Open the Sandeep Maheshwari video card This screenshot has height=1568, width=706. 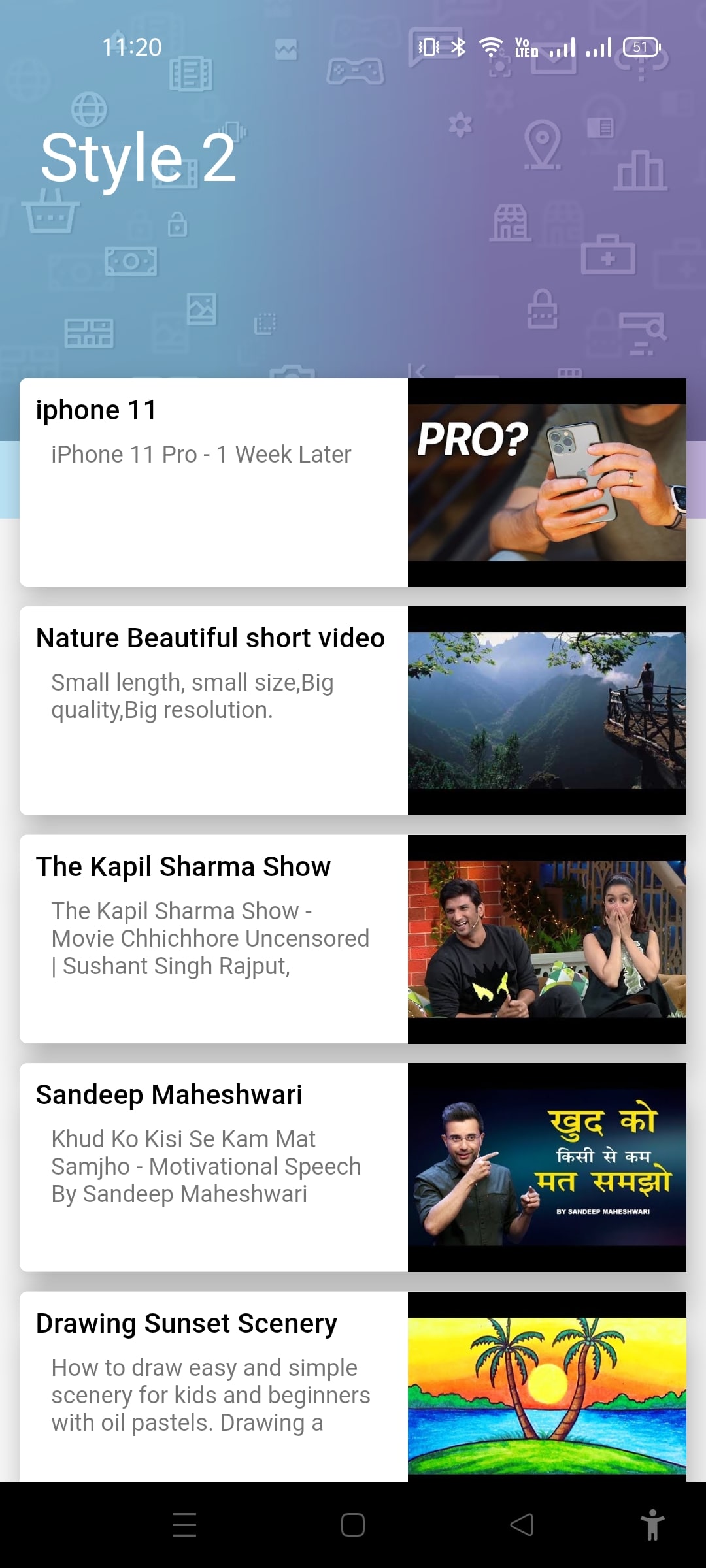click(353, 1167)
